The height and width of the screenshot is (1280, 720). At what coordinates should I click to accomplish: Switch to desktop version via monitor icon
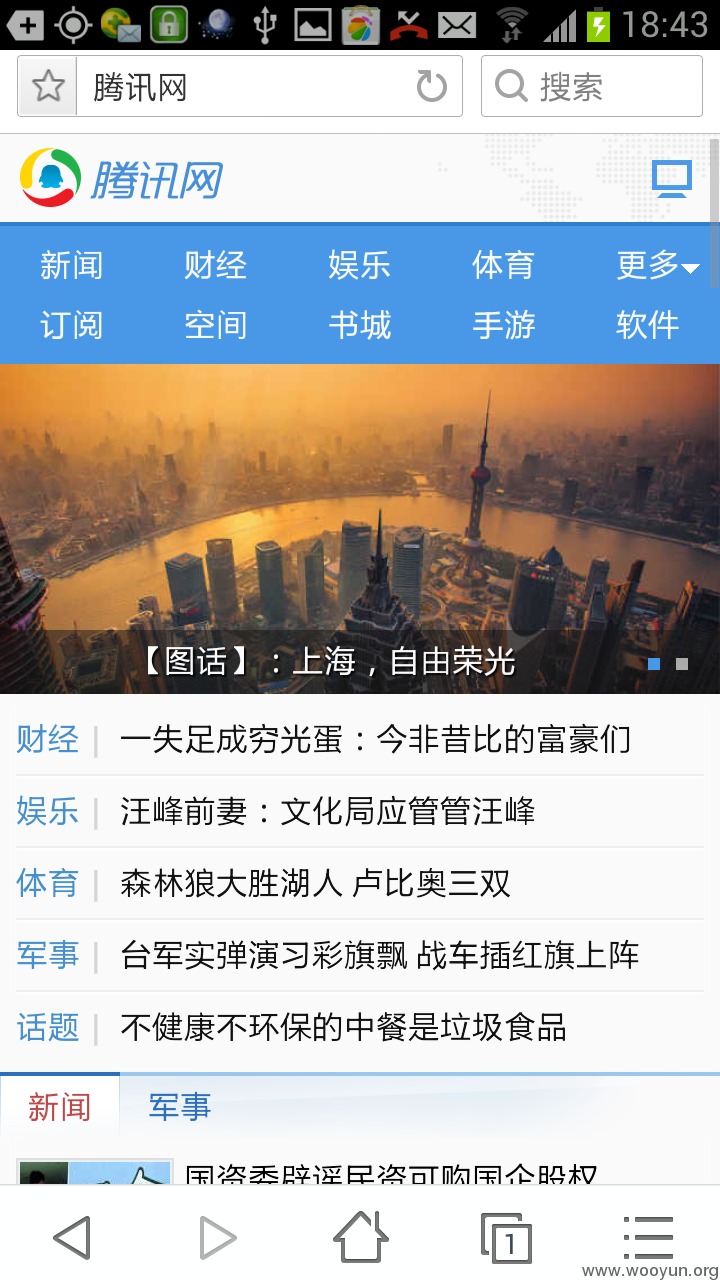coord(672,180)
